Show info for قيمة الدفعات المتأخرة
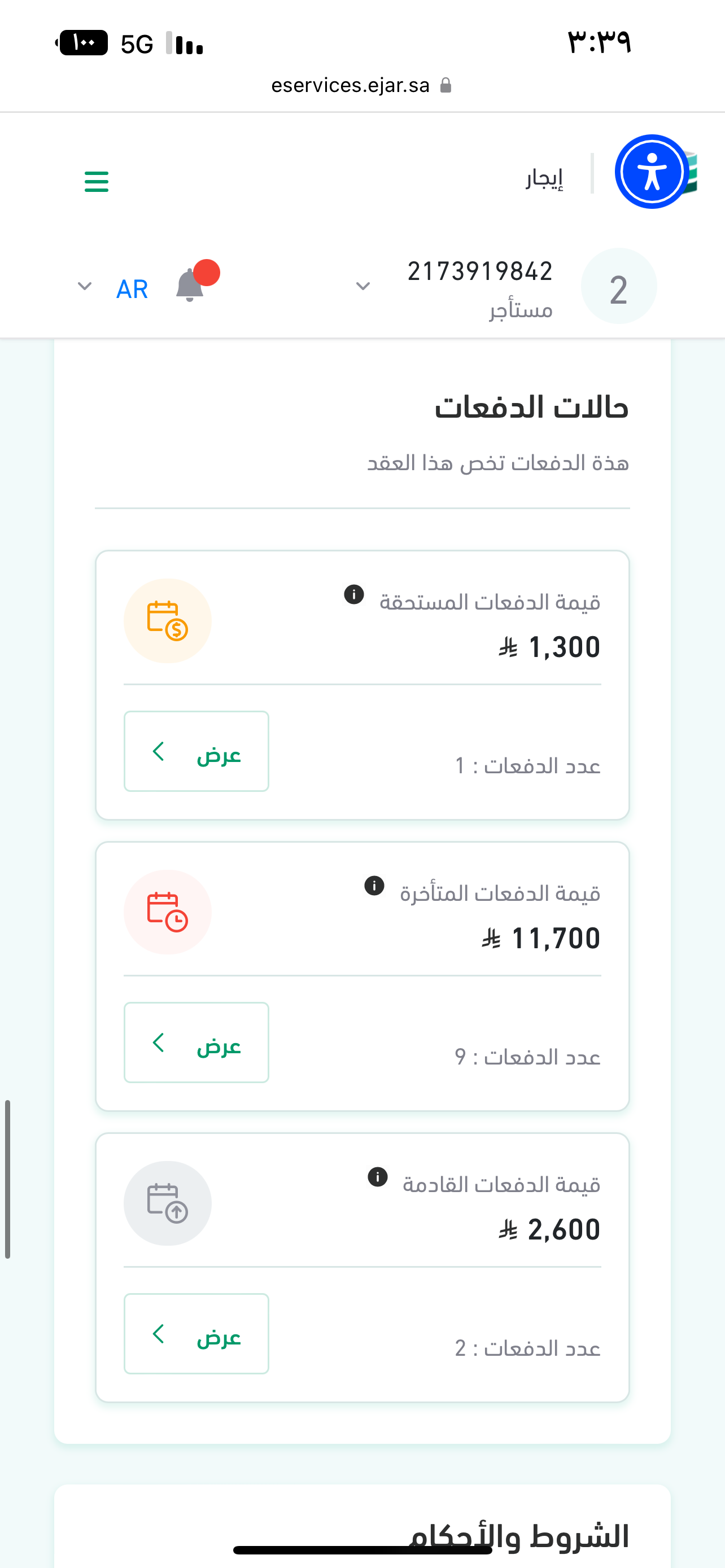725x1568 pixels. [374, 885]
